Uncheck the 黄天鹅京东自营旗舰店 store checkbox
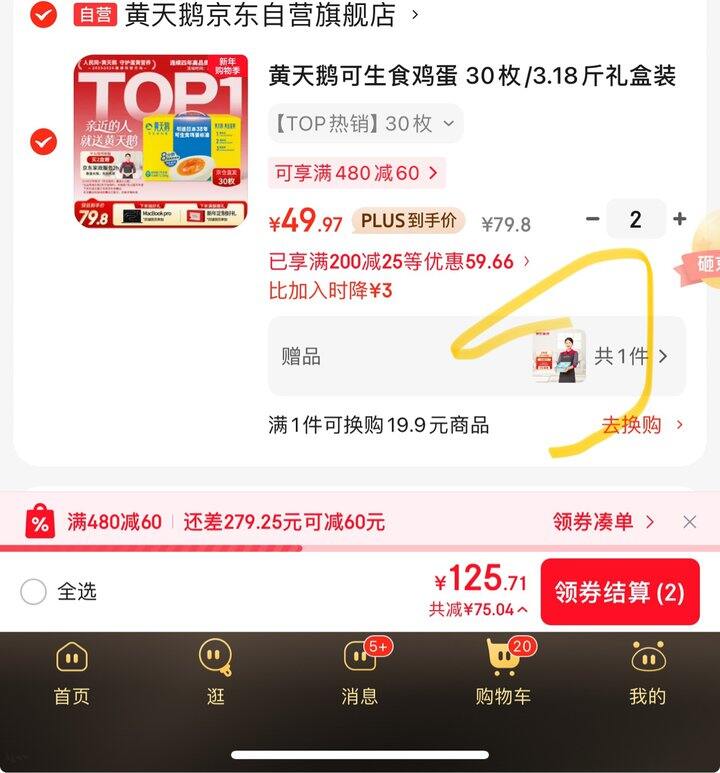Image resolution: width=720 pixels, height=773 pixels. [x=43, y=15]
